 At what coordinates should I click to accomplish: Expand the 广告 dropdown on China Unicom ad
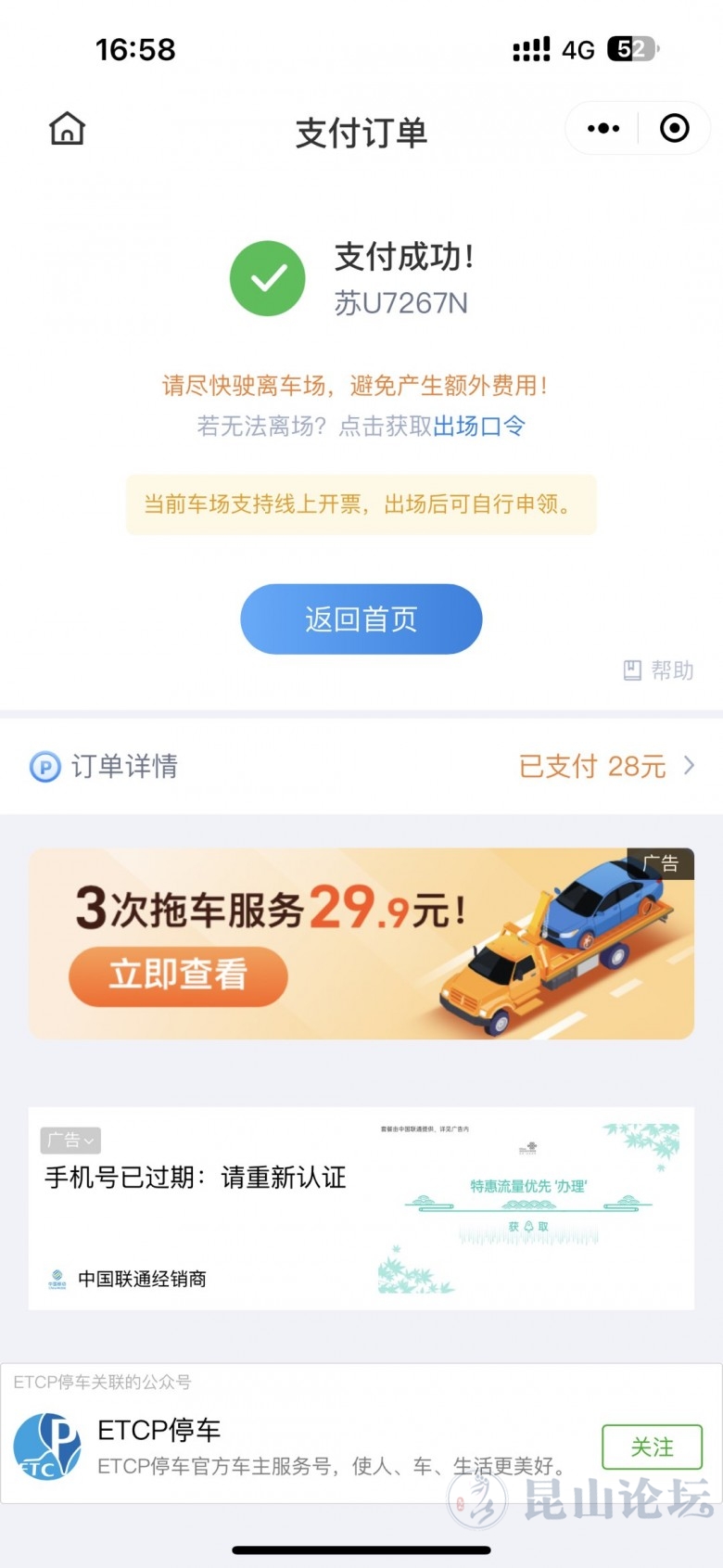70,1141
